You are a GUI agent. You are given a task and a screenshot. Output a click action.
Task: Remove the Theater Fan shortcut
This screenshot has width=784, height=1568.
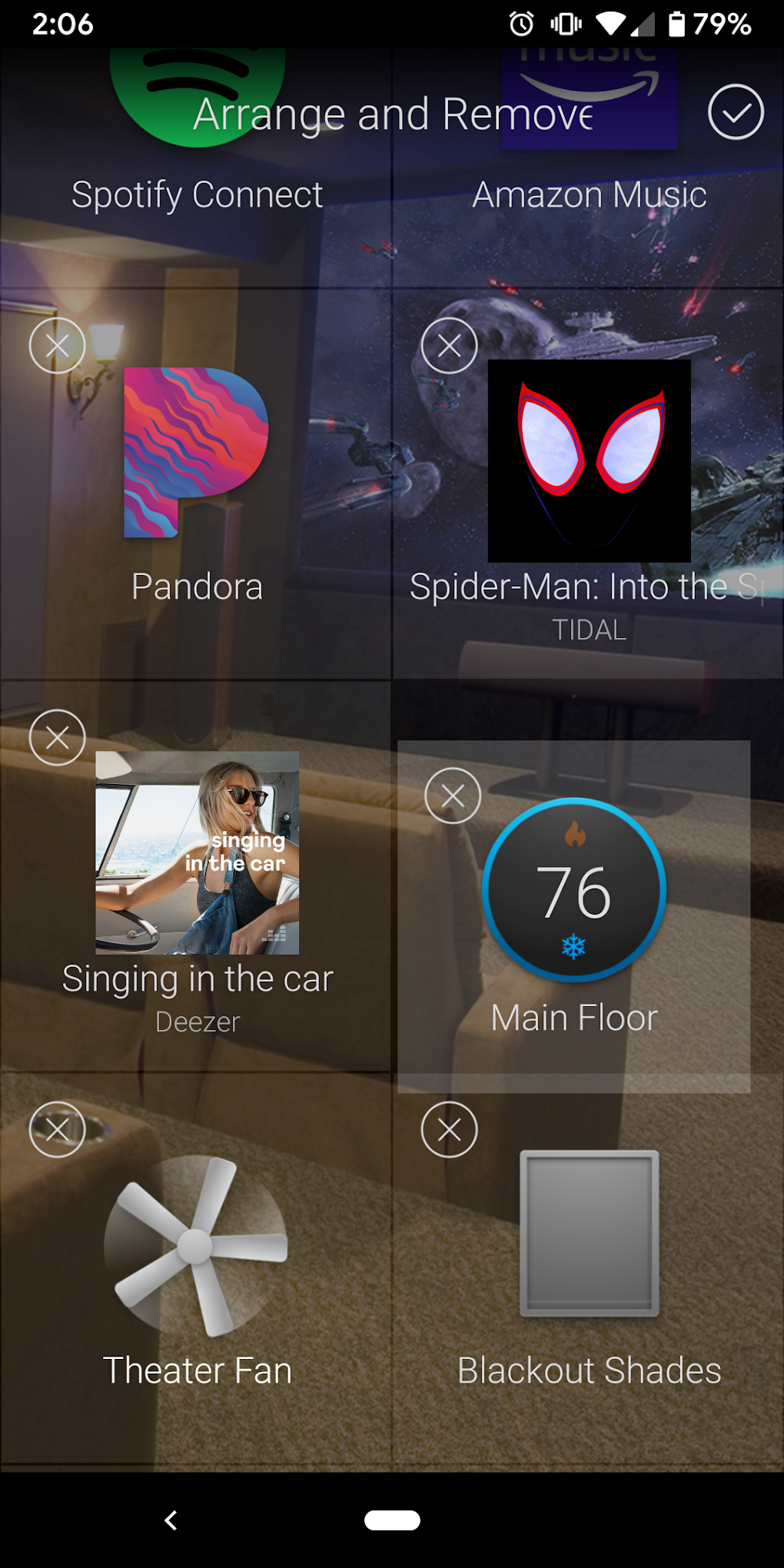point(58,1130)
